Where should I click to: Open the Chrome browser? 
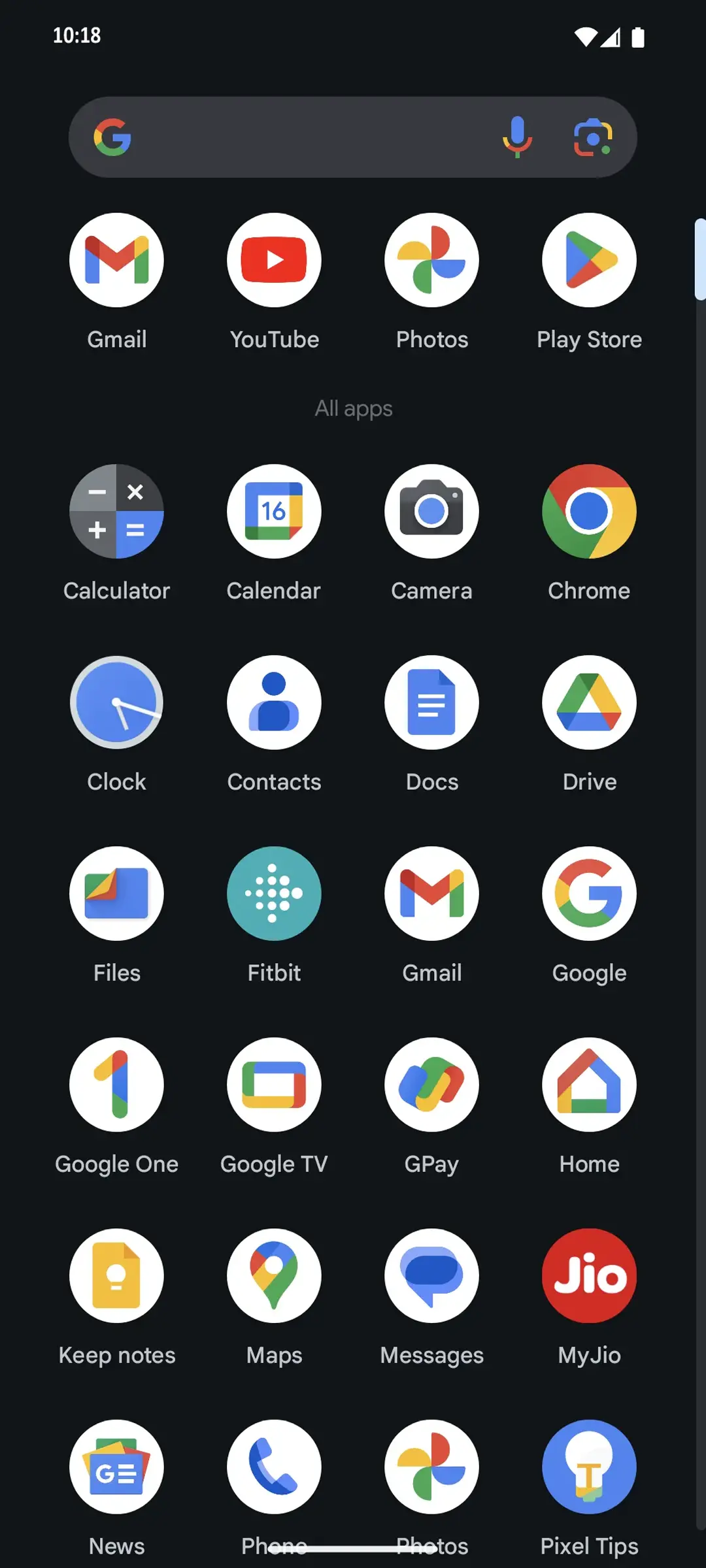tap(589, 512)
